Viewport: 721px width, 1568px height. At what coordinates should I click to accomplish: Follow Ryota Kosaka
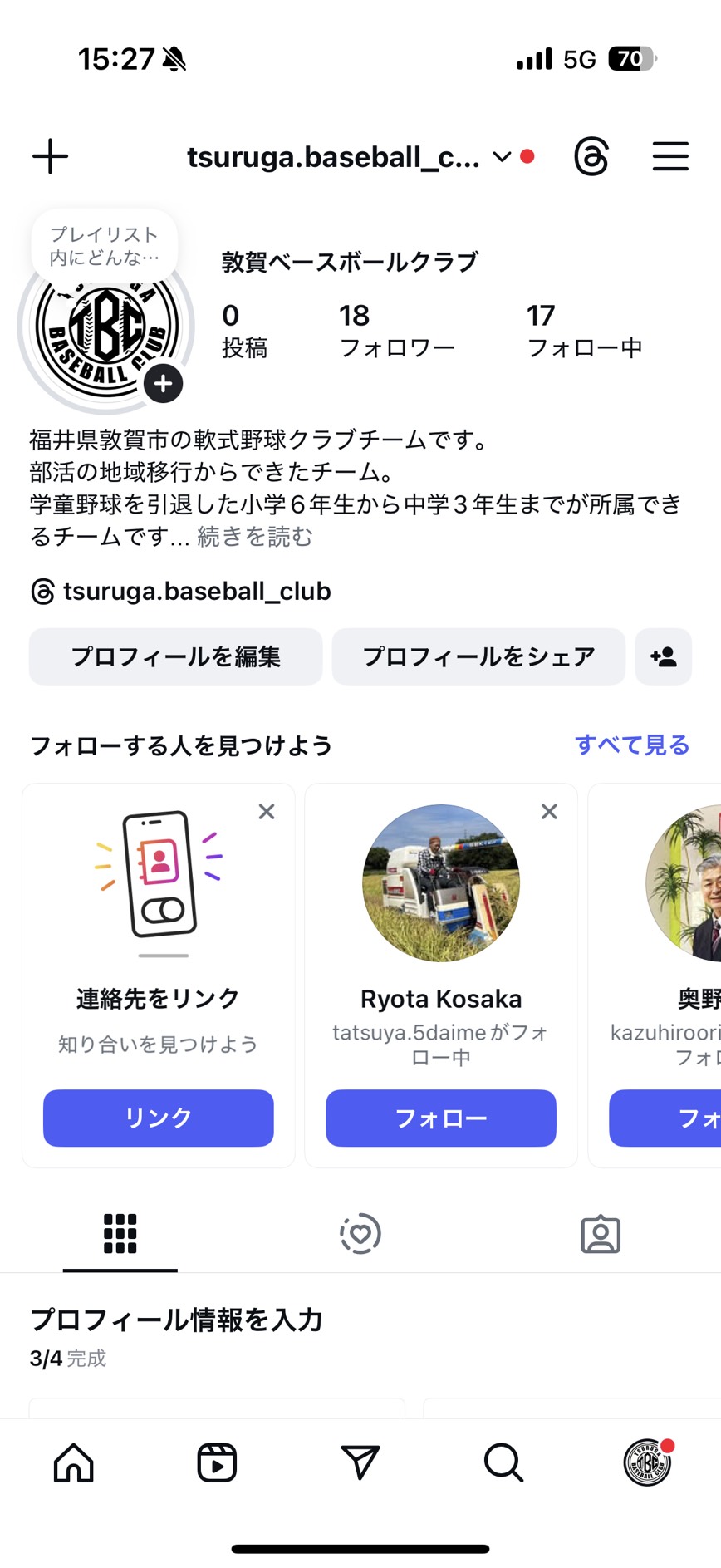[x=440, y=1118]
